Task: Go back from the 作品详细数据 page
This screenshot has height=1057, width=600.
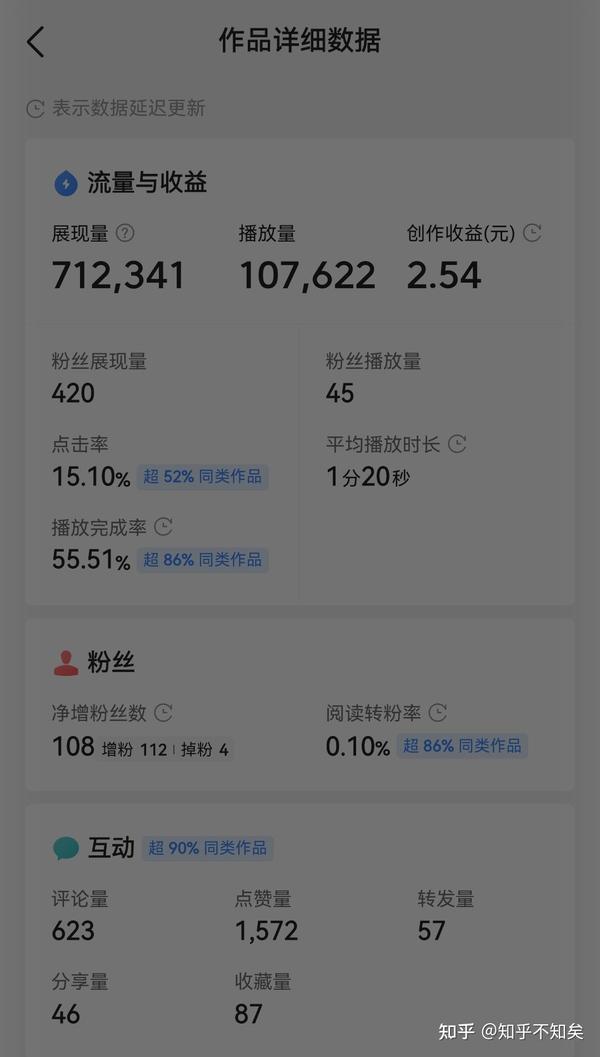Action: (x=35, y=42)
